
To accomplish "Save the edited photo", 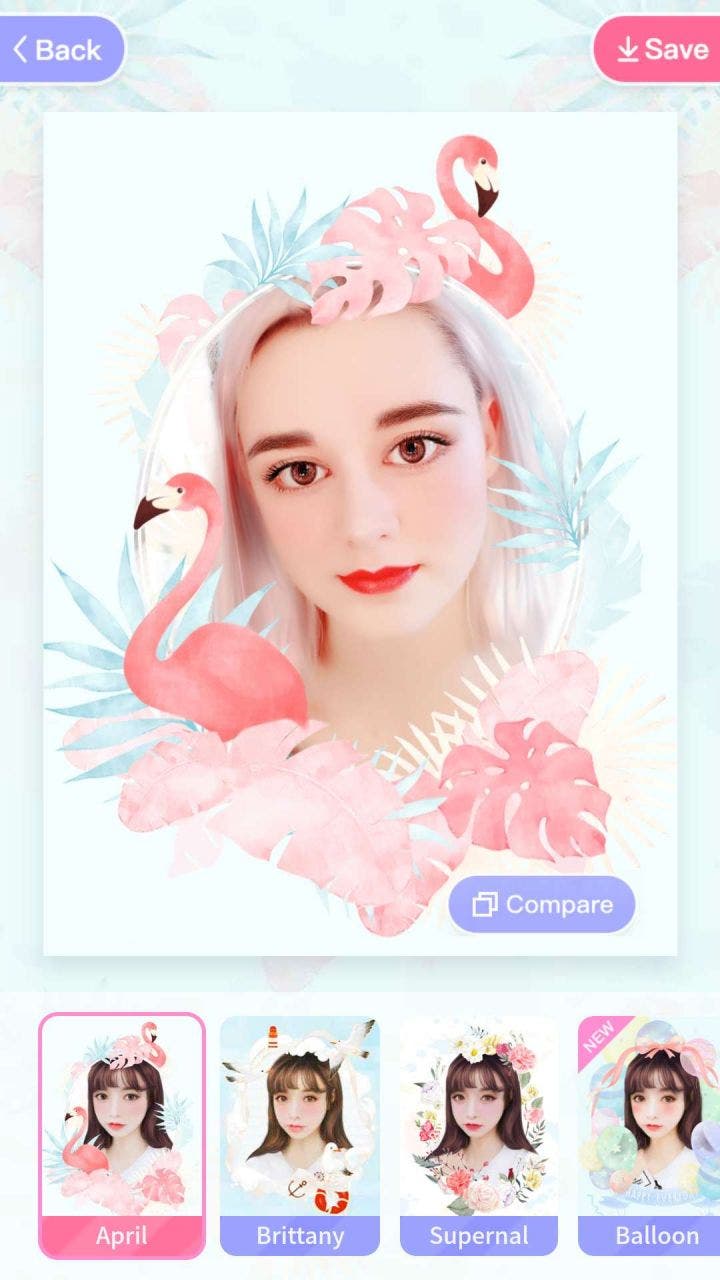I will point(658,49).
